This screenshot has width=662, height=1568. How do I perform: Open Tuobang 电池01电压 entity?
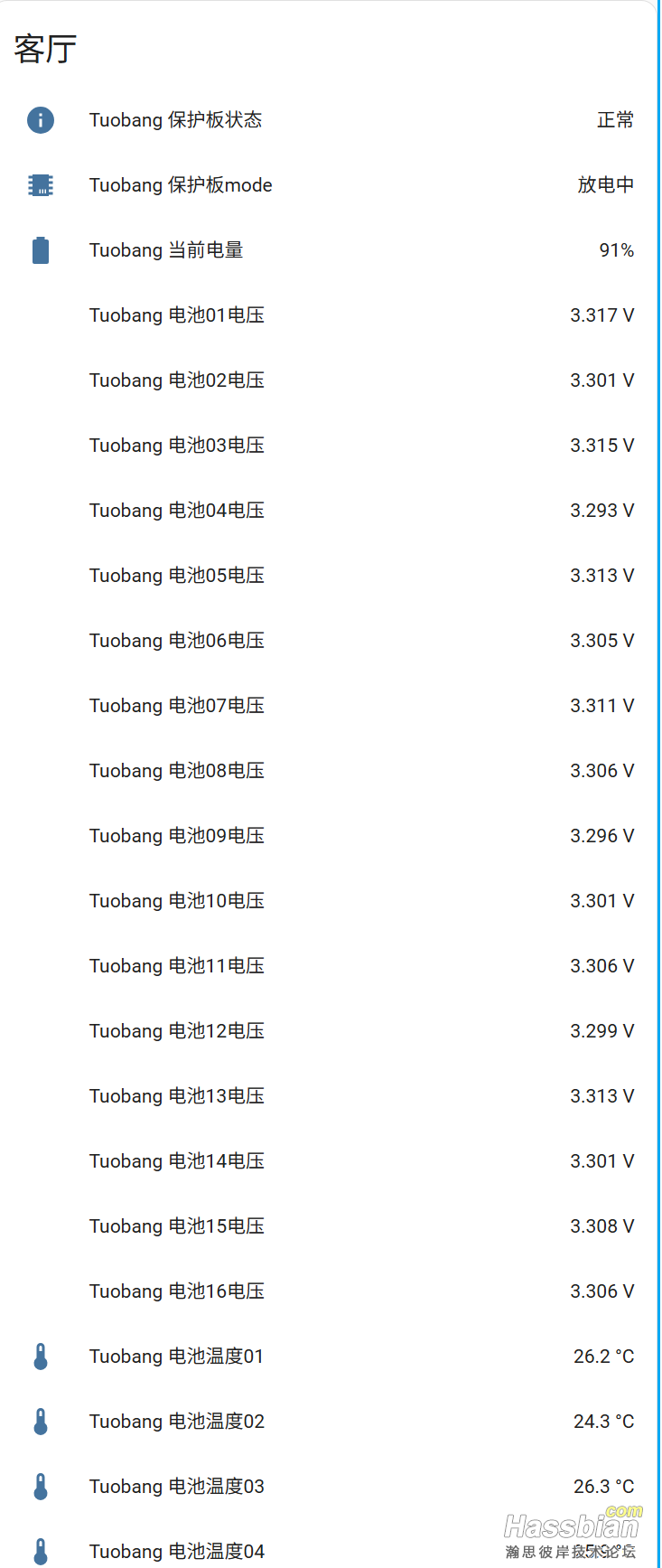tap(177, 315)
